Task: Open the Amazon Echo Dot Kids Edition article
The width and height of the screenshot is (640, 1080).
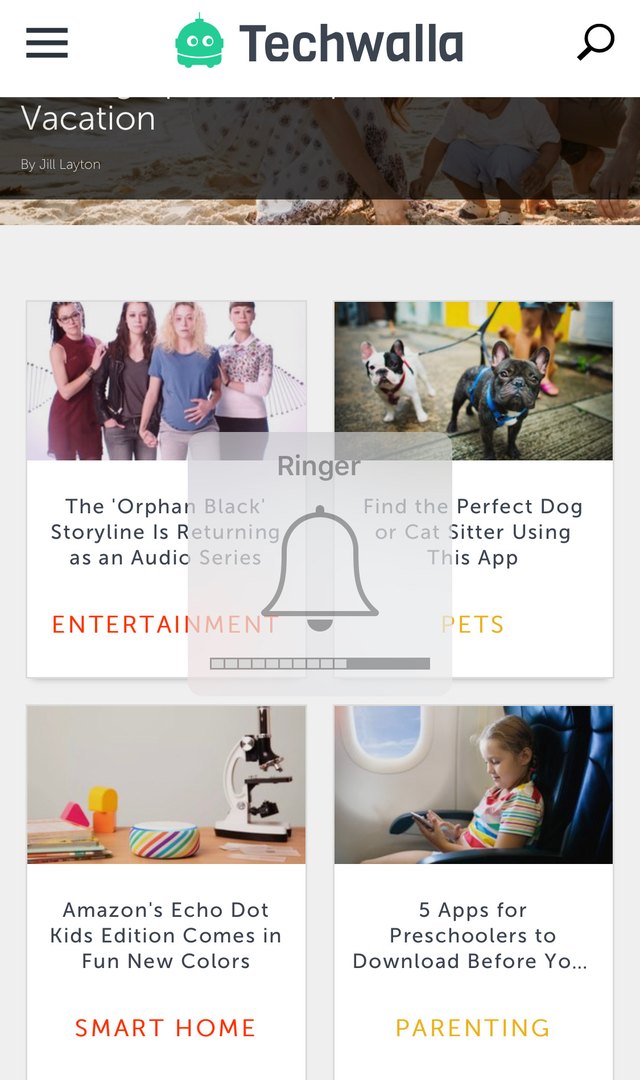Action: [x=166, y=935]
